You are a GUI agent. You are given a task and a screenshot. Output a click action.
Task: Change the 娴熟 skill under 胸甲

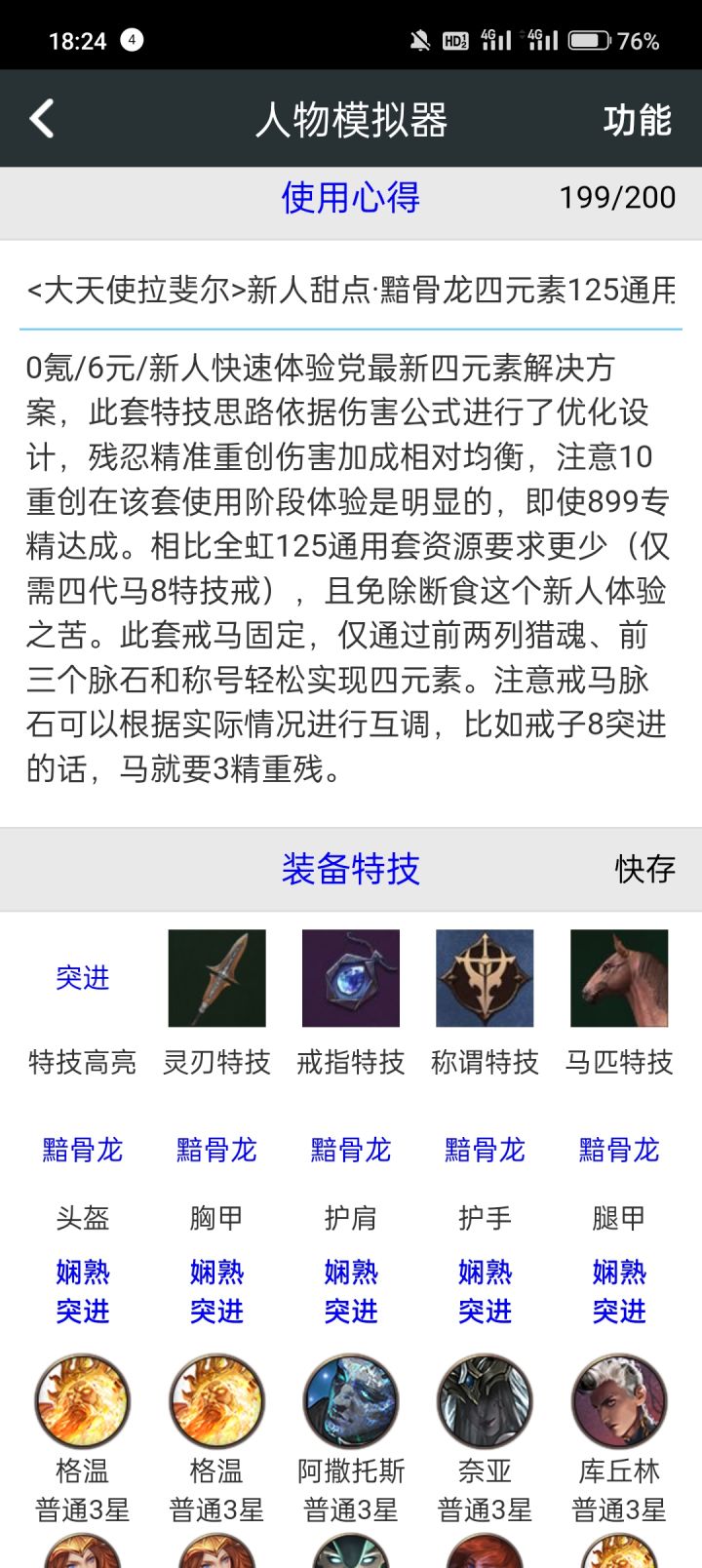coord(216,1272)
